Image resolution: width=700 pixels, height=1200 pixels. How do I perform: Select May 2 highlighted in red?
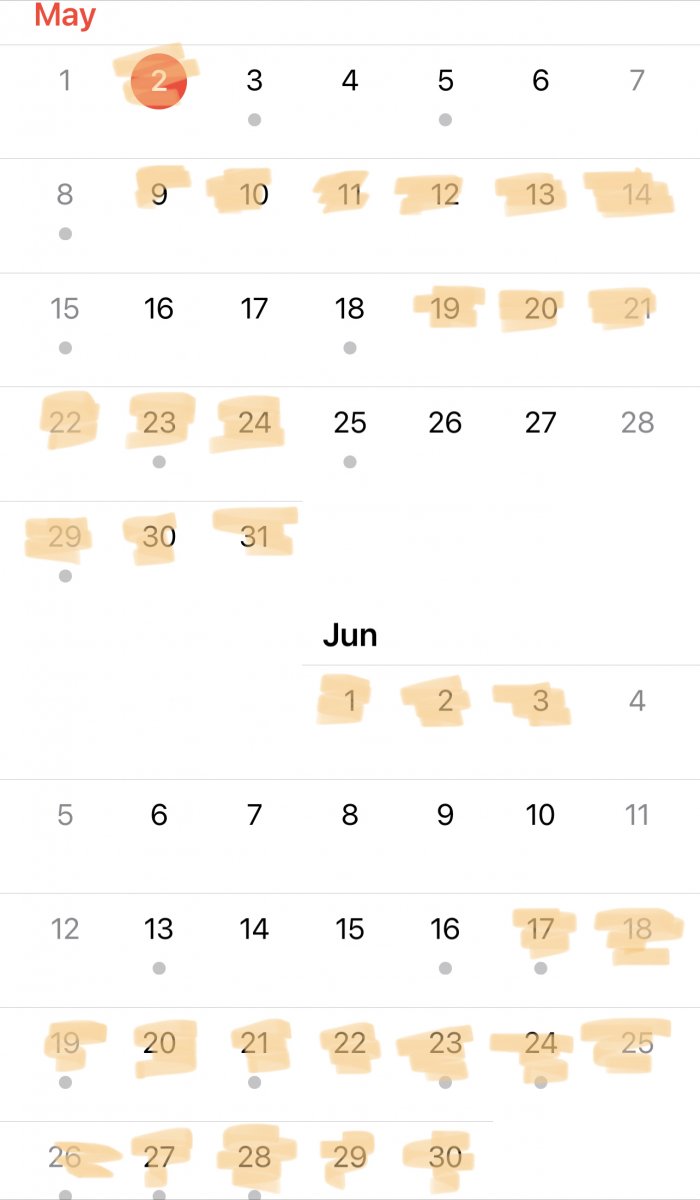[159, 81]
